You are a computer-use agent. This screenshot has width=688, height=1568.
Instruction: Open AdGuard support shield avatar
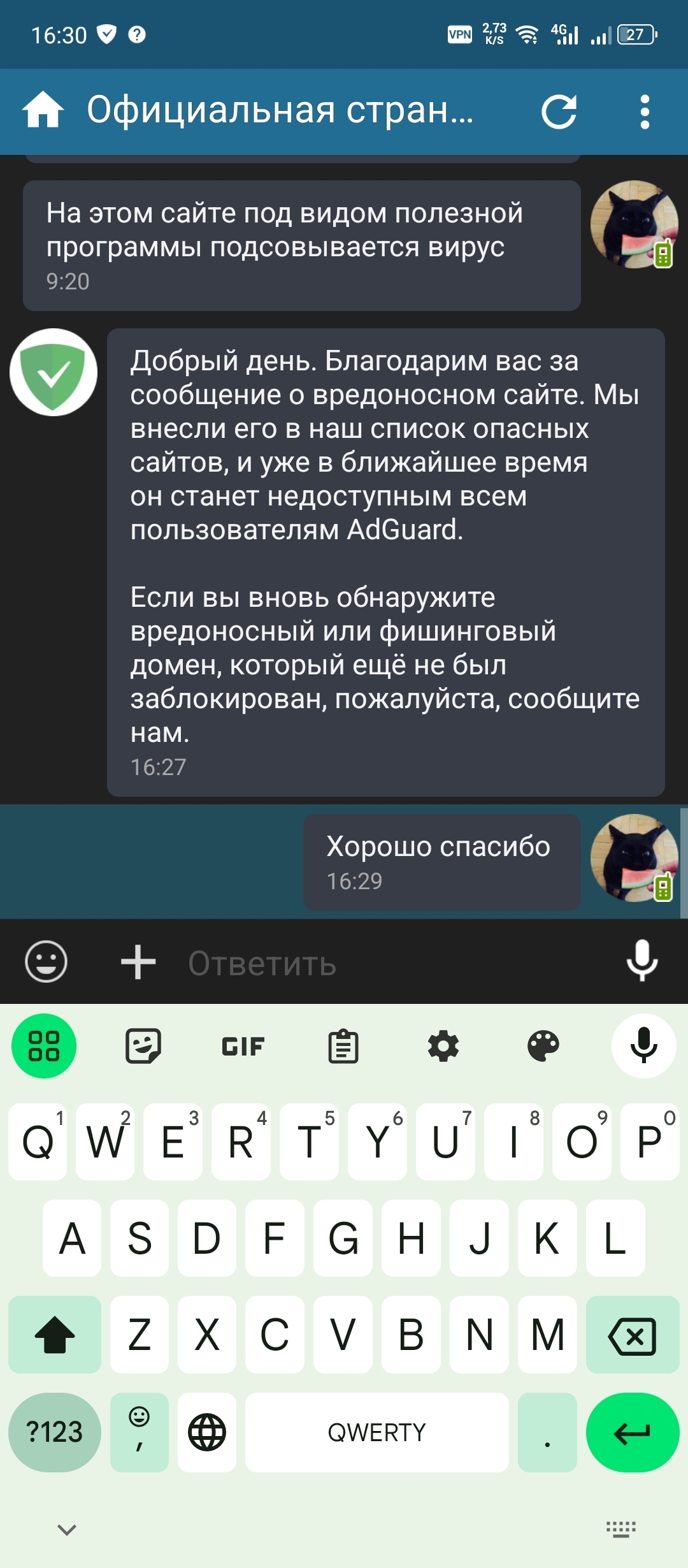(x=54, y=372)
